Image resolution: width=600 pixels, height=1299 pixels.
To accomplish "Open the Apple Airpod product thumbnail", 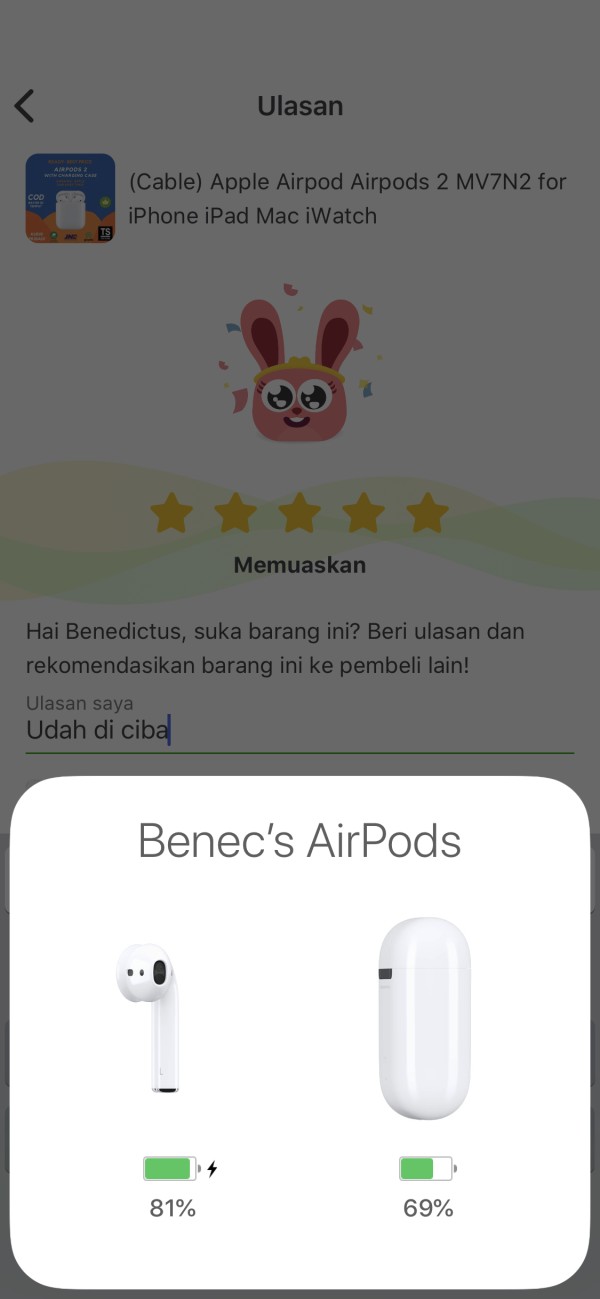I will (x=70, y=198).
